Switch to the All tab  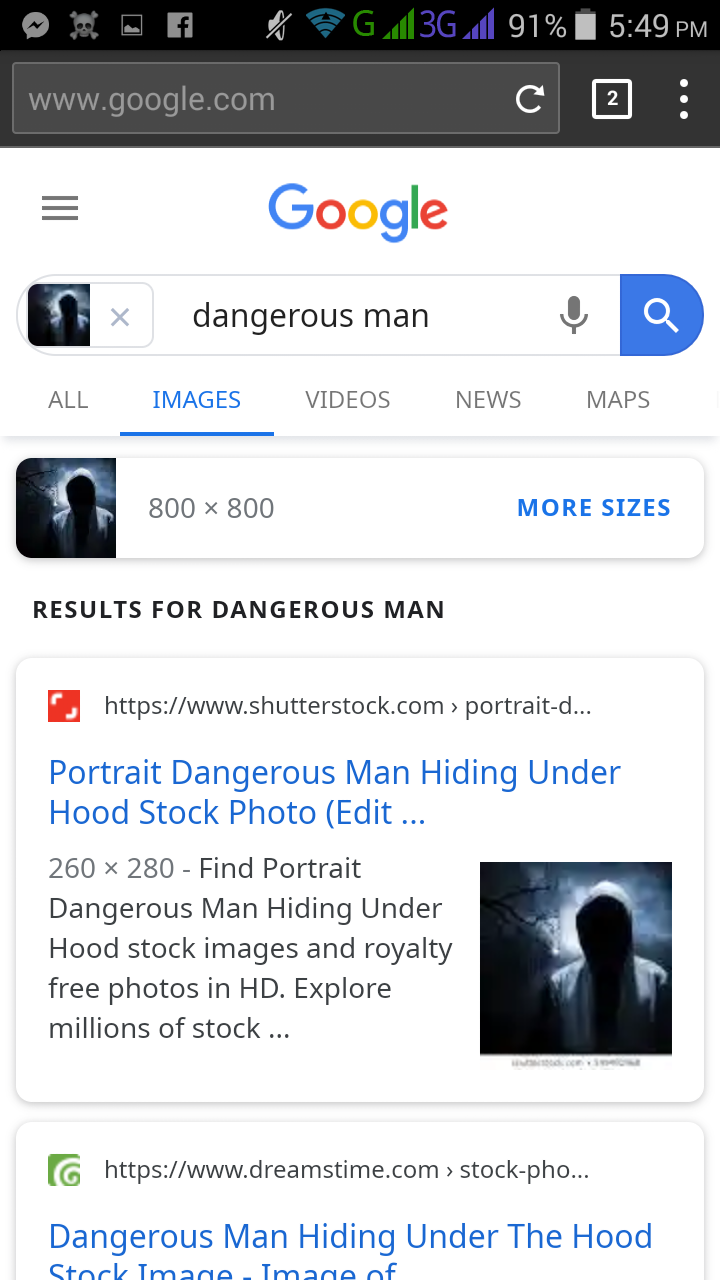pyautogui.click(x=68, y=400)
